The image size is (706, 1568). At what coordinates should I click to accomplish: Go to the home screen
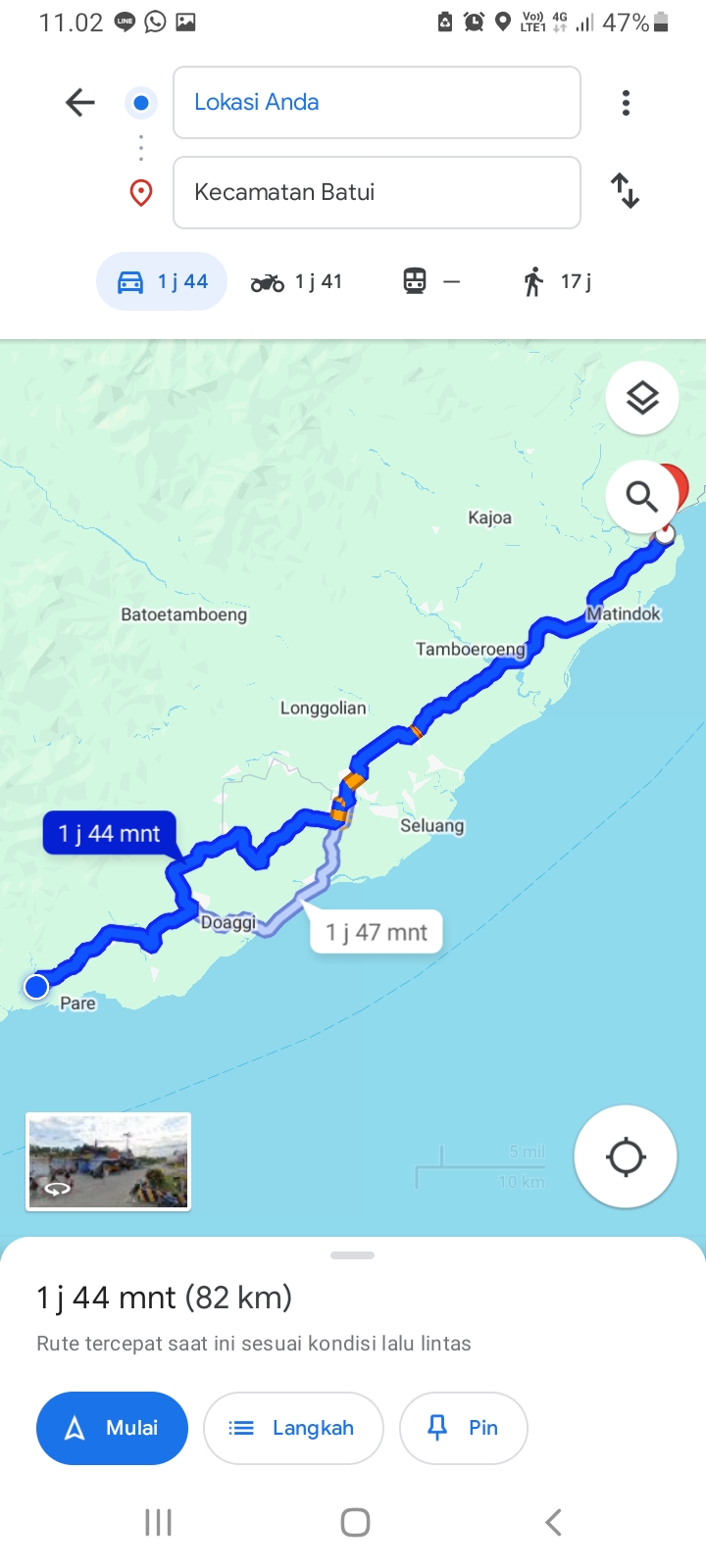coord(355,1522)
